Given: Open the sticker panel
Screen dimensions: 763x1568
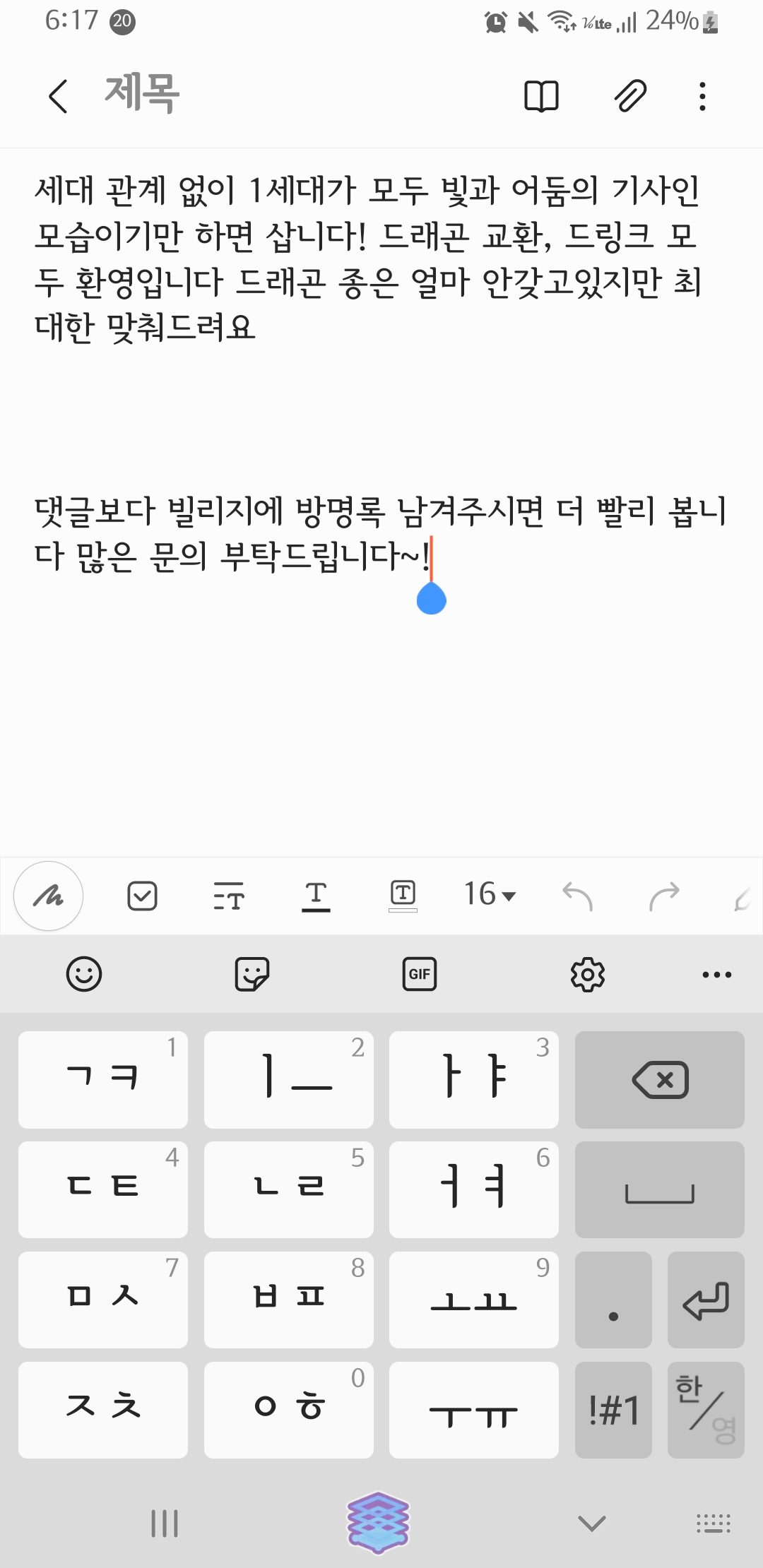Looking at the screenshot, I should [252, 975].
